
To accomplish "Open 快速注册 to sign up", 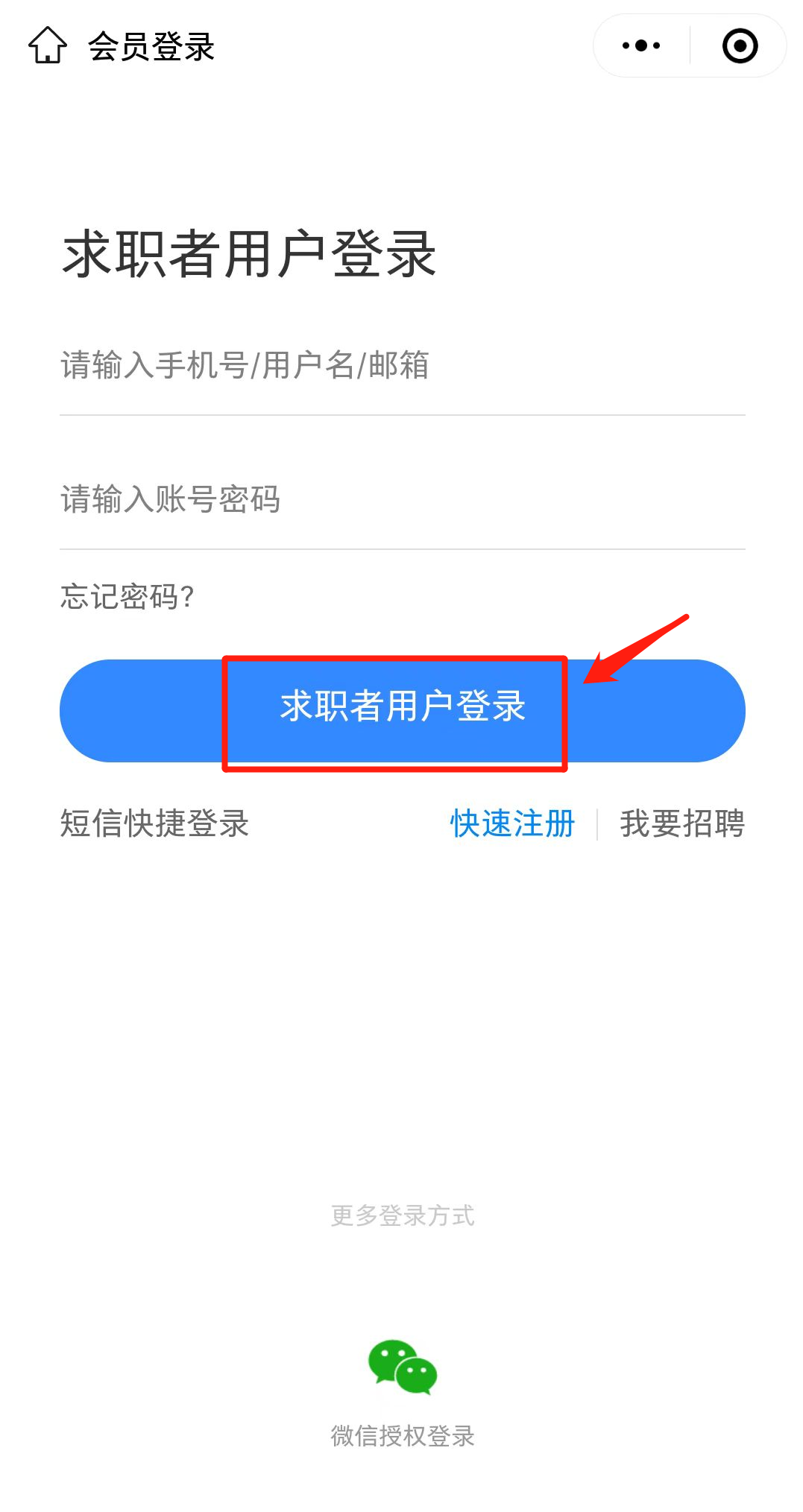I will (512, 823).
